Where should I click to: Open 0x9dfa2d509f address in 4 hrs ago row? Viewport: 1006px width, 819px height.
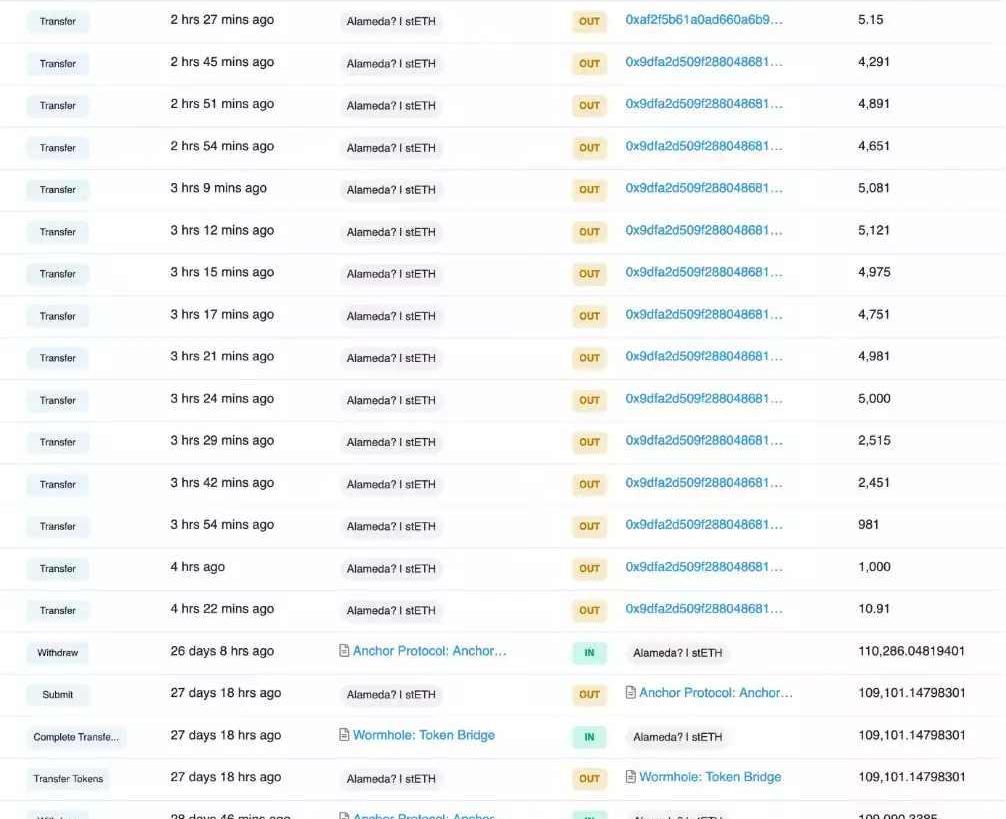click(703, 567)
